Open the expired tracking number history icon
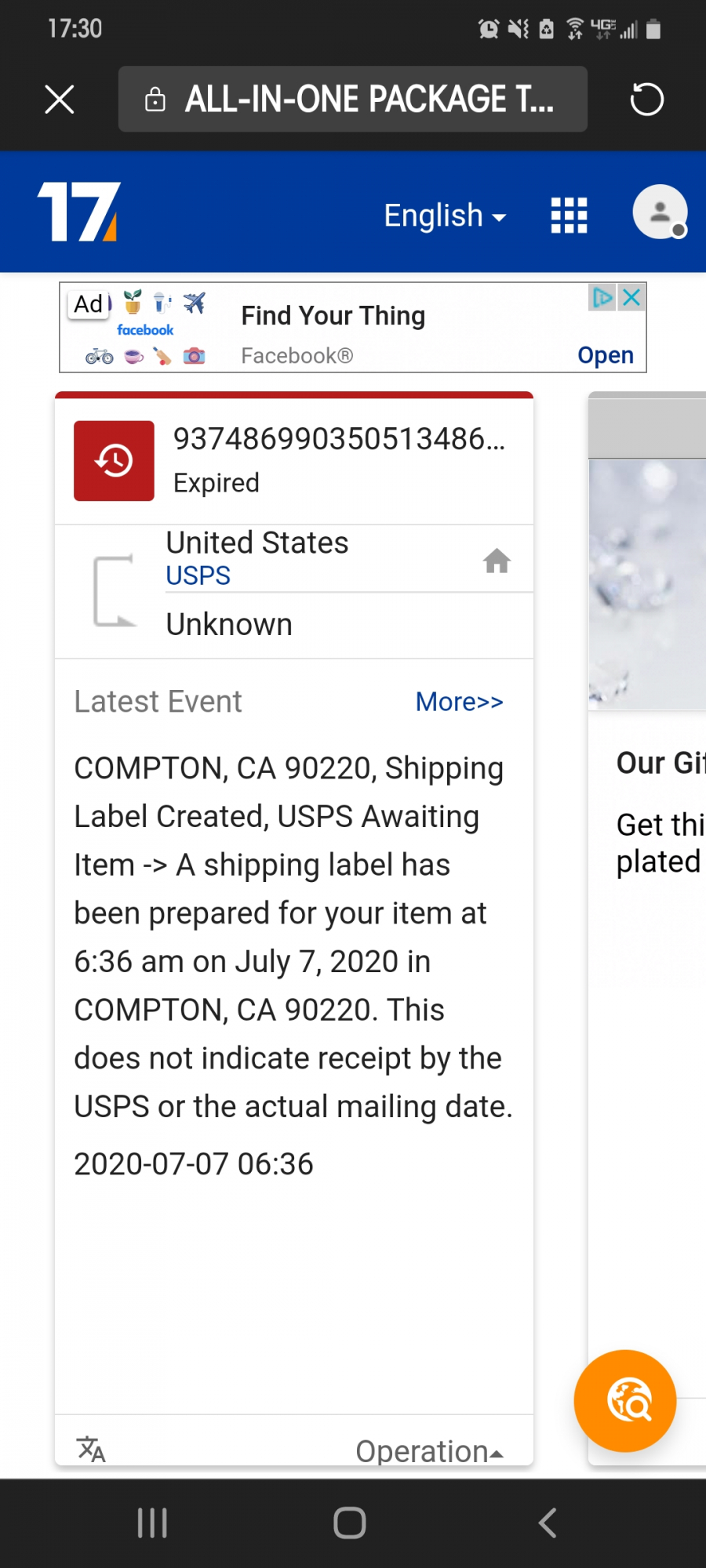Image resolution: width=706 pixels, height=1568 pixels. pos(114,460)
